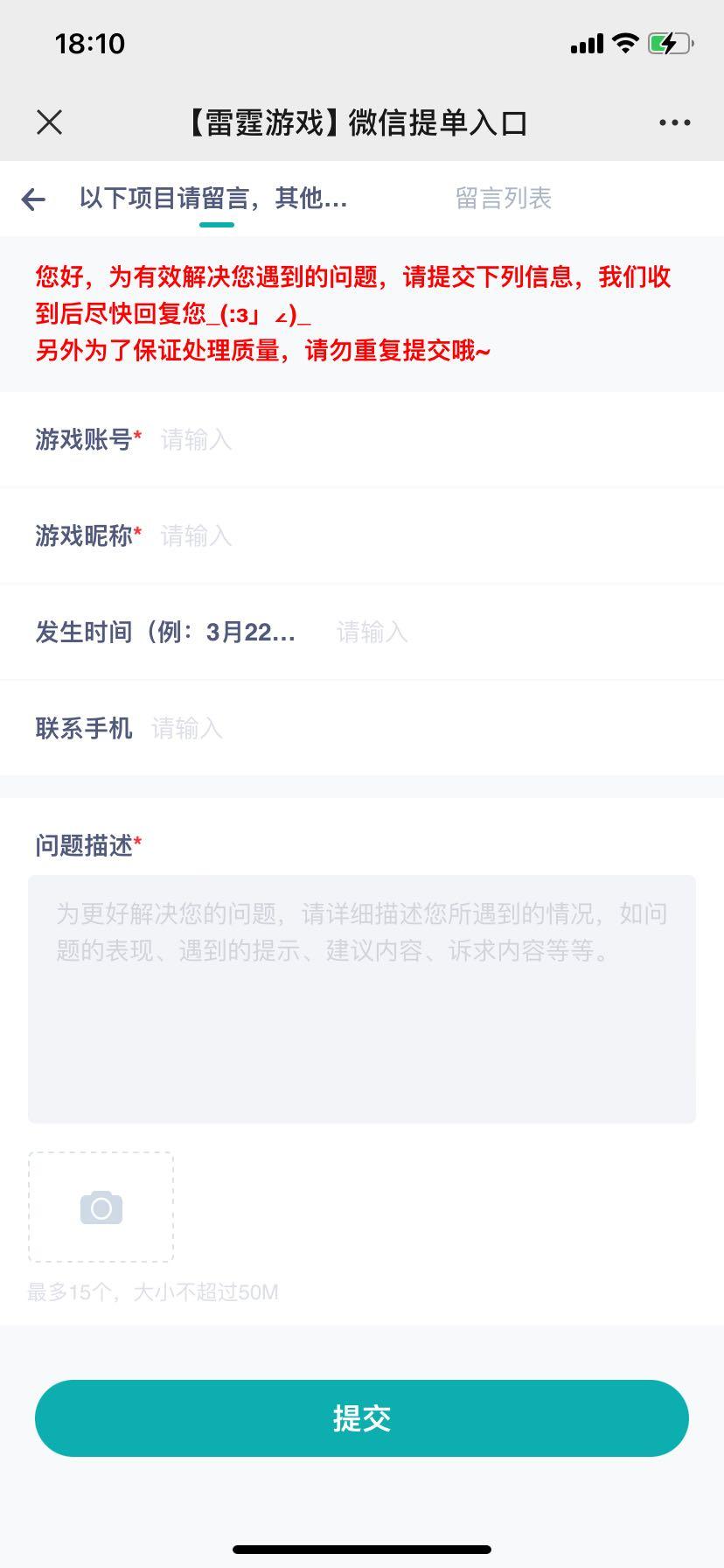Add a photo with the camera upload box
Screen dimensions: 724x1568
(101, 1207)
